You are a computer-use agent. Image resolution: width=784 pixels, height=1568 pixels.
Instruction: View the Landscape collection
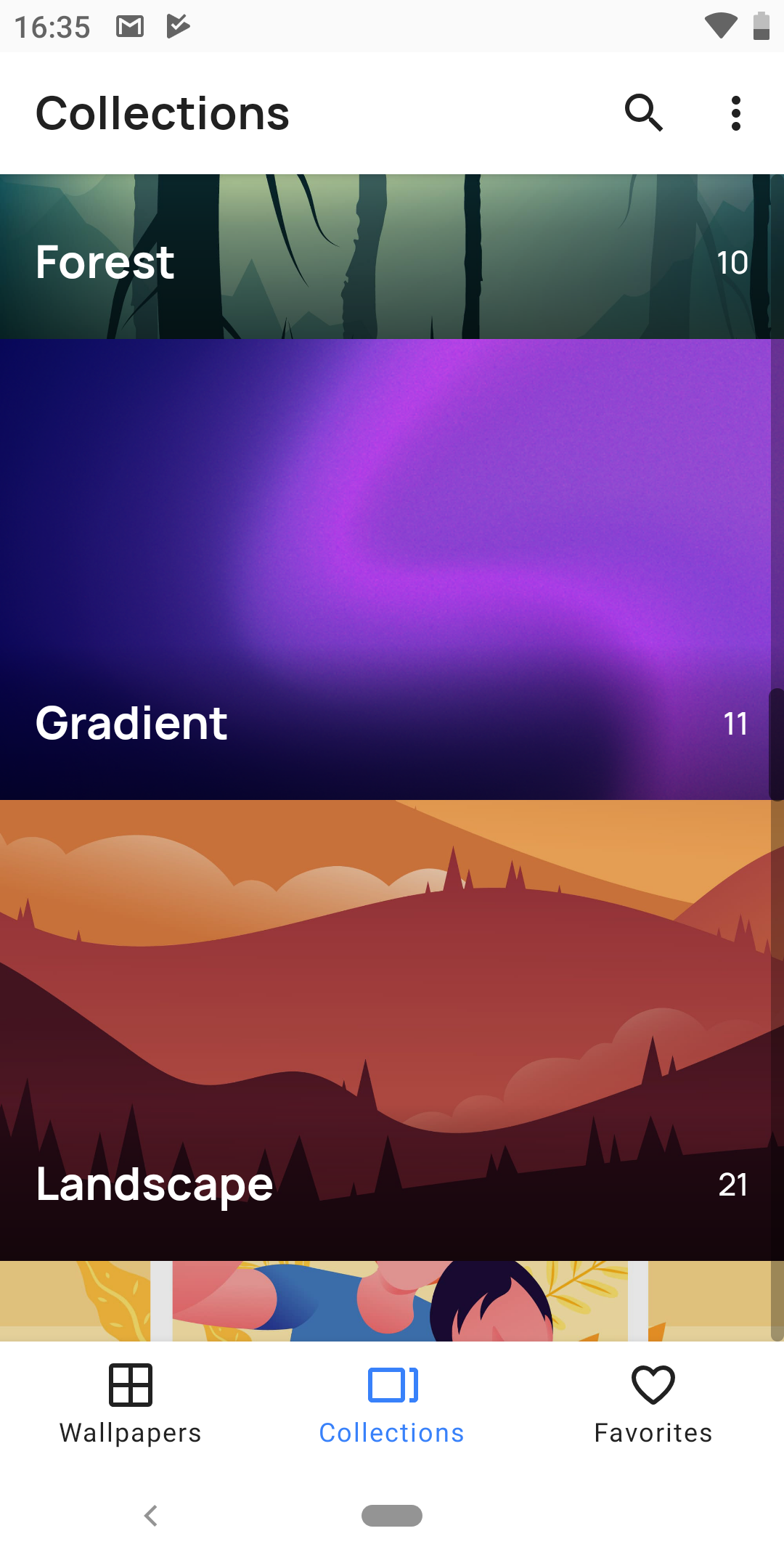(x=392, y=1030)
